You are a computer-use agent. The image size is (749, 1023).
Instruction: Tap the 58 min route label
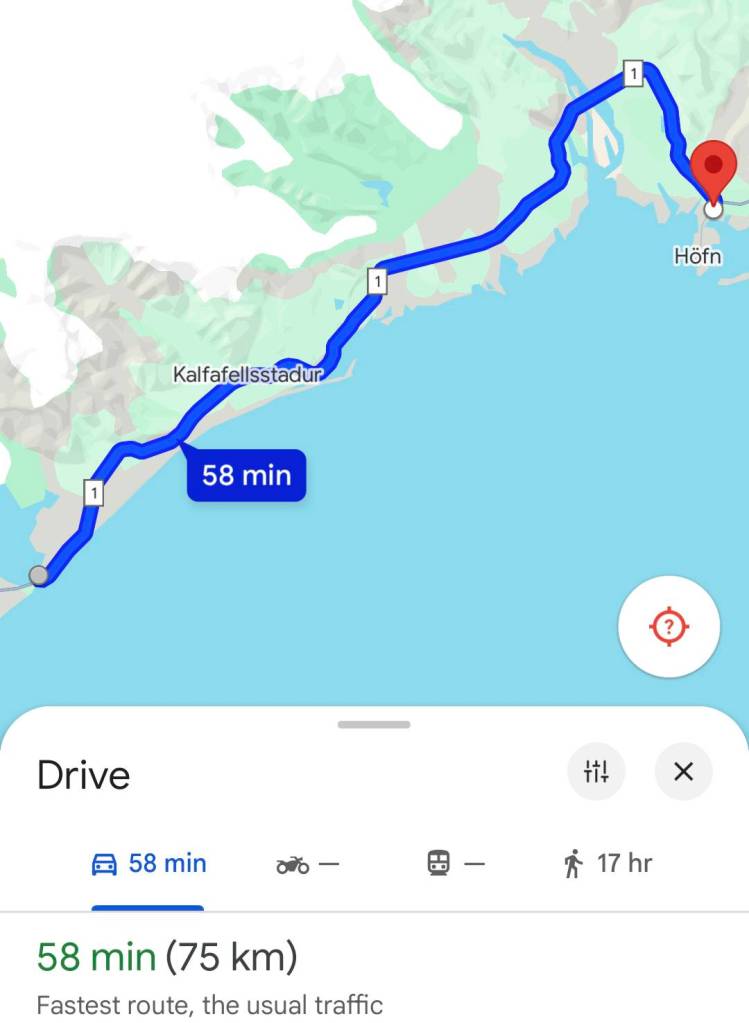[x=246, y=475]
